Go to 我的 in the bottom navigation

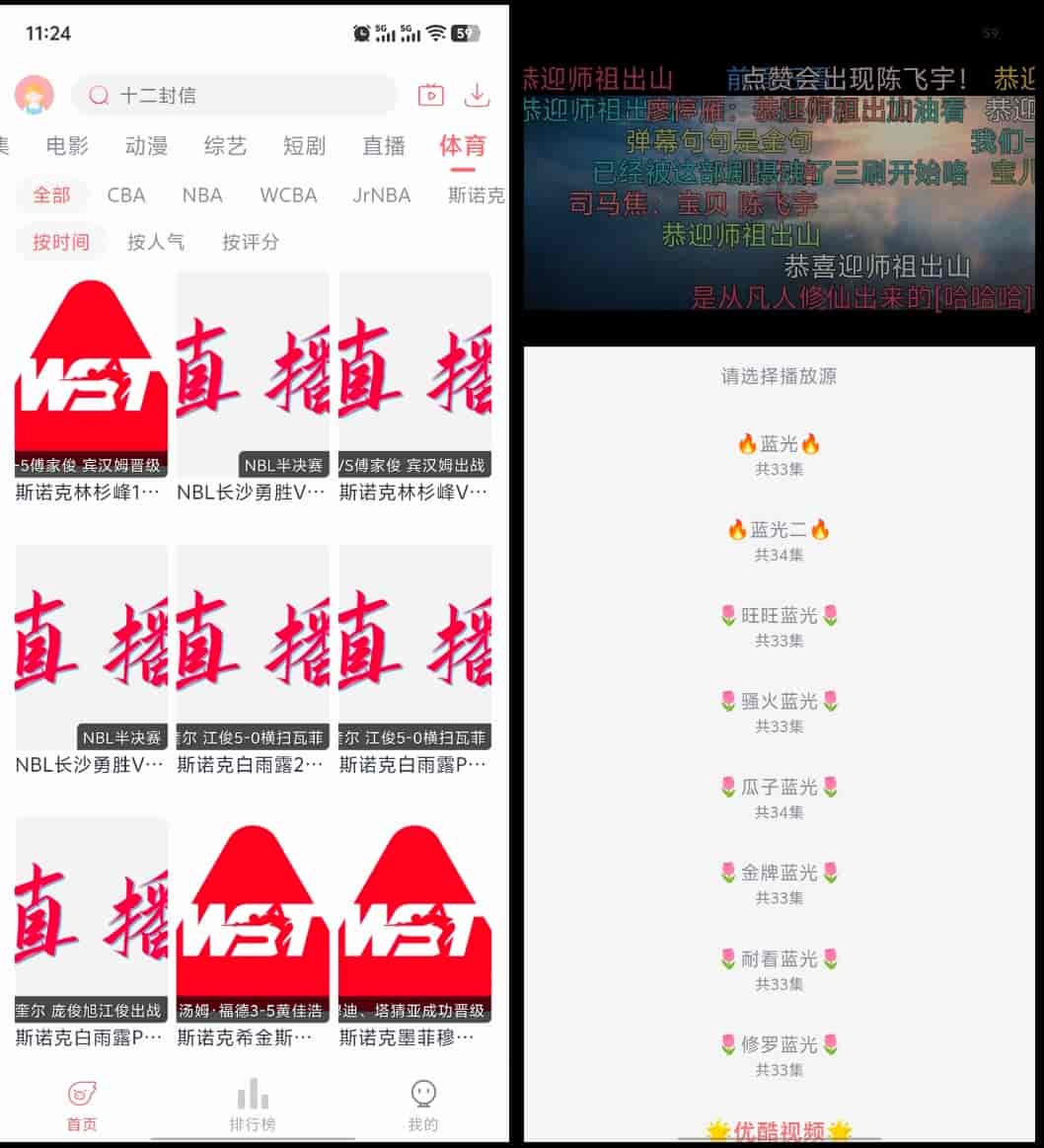422,1106
